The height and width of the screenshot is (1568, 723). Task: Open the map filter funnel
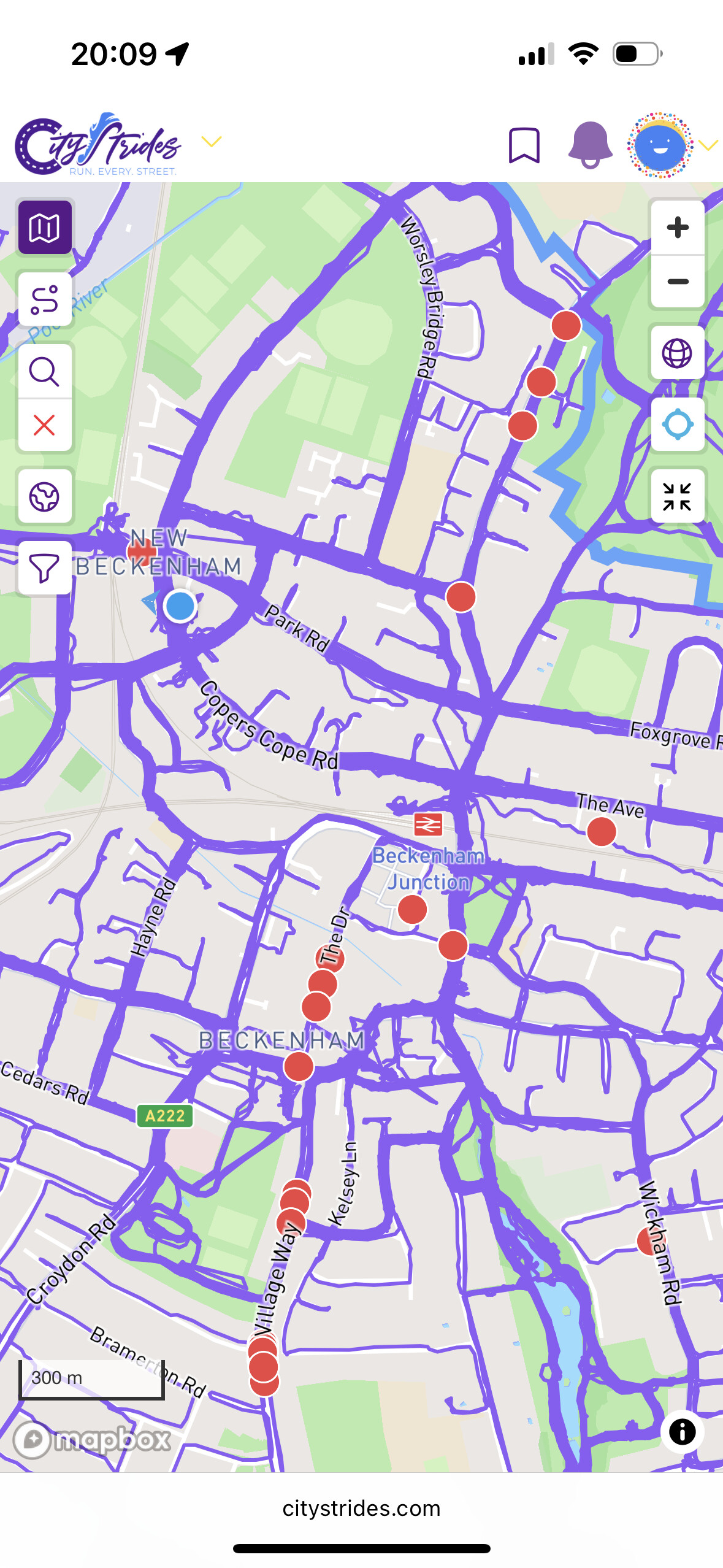click(45, 568)
